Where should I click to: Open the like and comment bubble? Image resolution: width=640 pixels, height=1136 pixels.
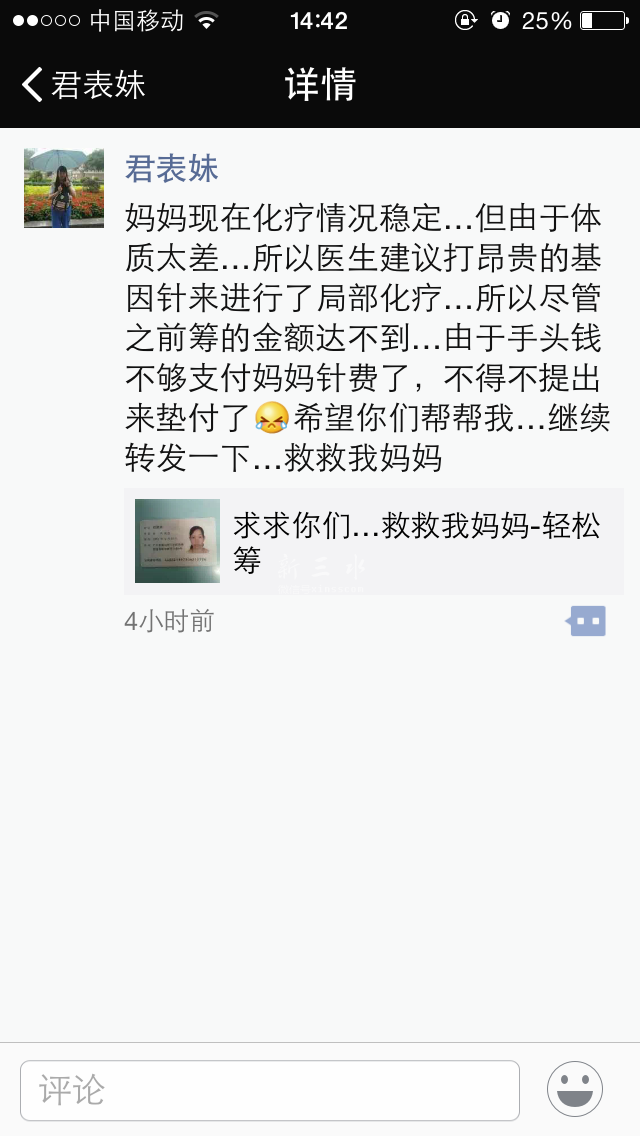(586, 621)
